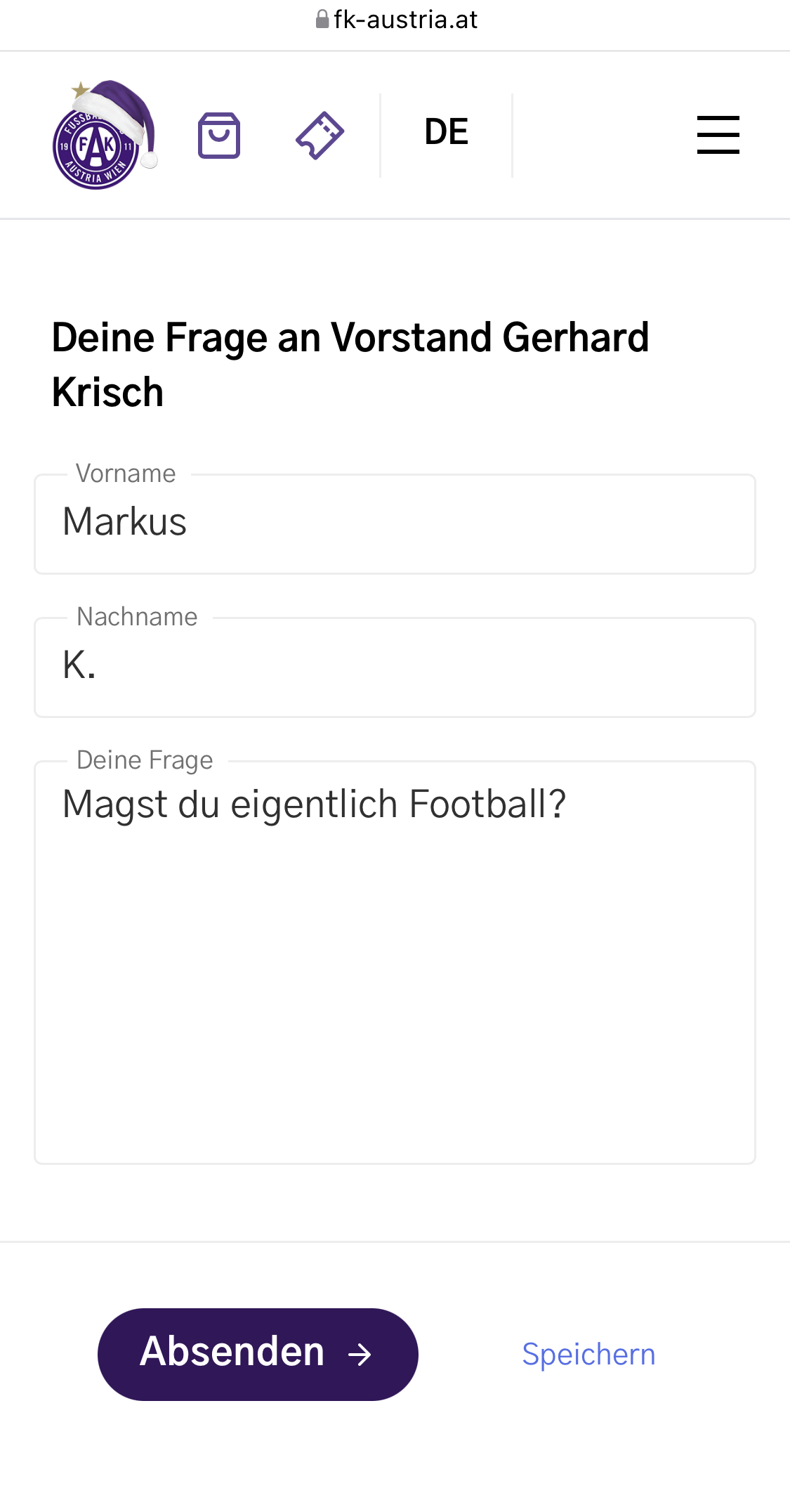Edit the Vorname field
The width and height of the screenshot is (790, 1512).
coord(395,524)
